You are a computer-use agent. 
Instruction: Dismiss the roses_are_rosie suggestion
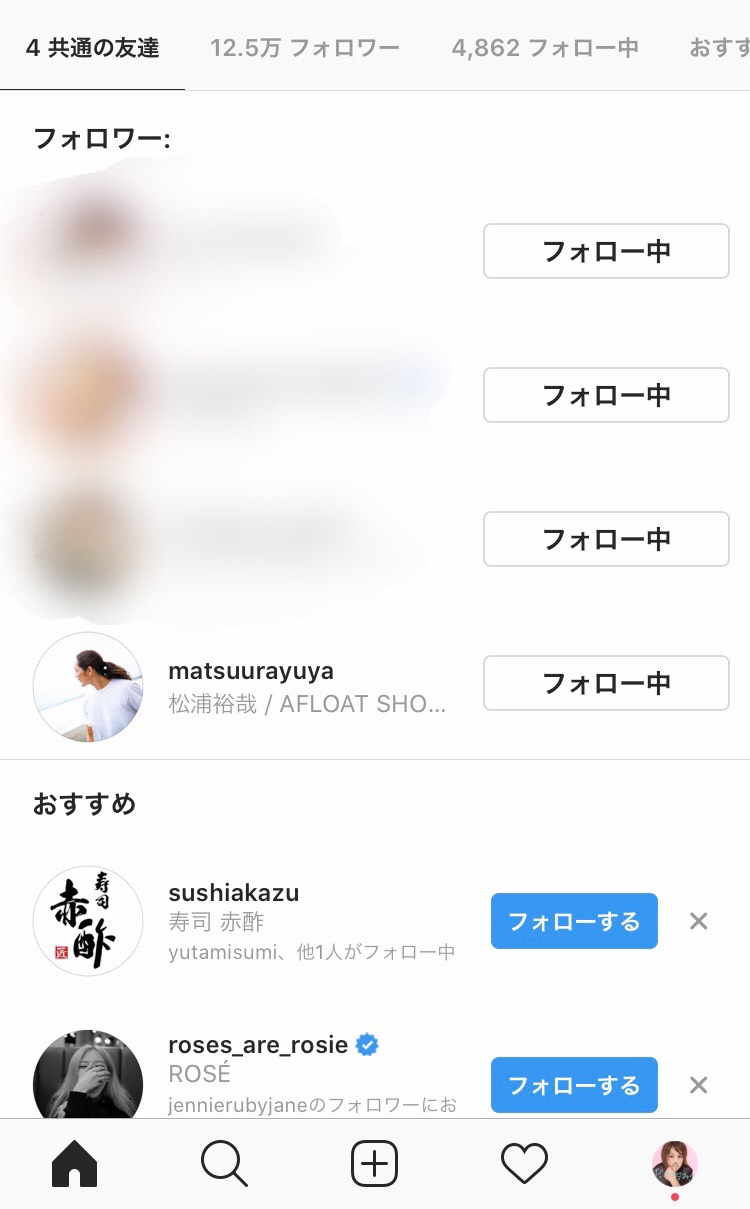698,1085
